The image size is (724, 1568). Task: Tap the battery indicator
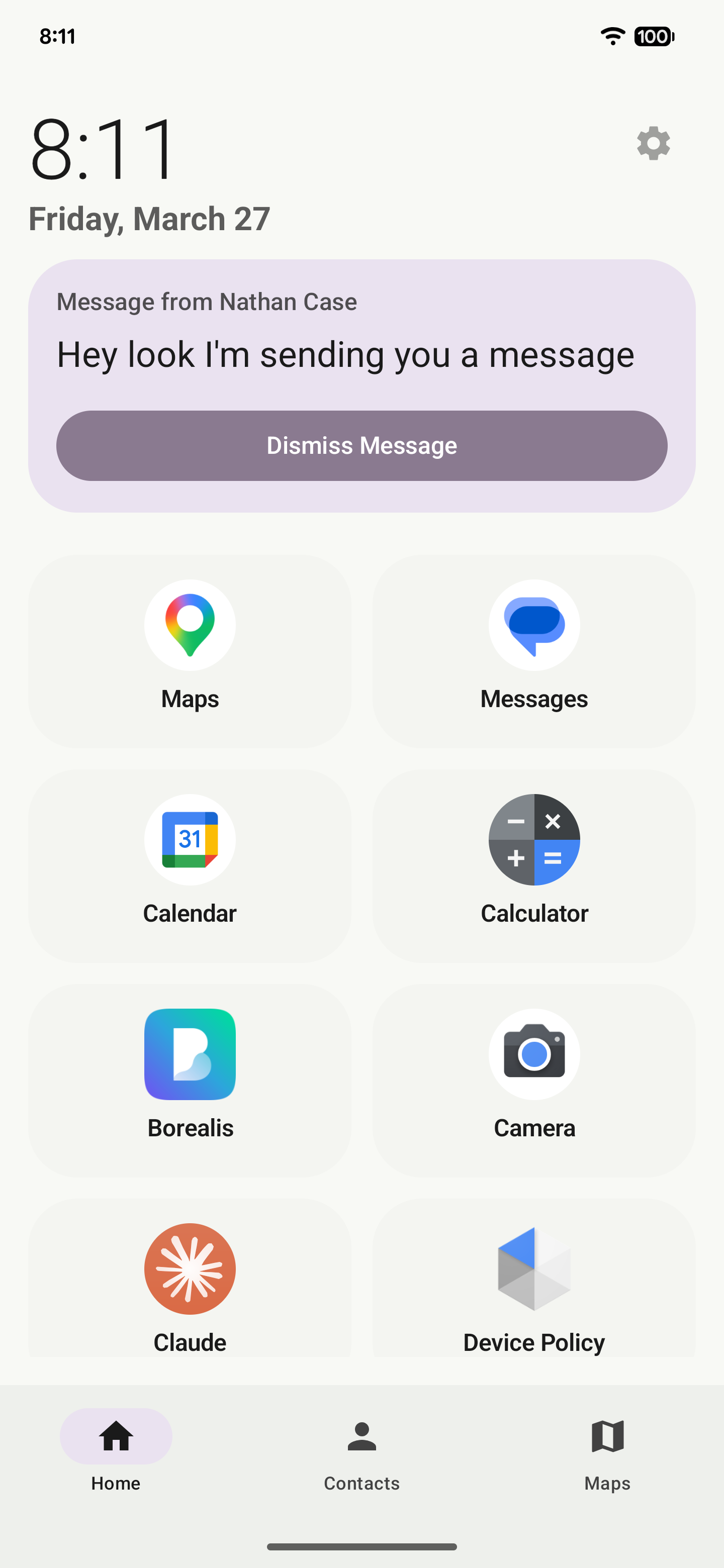[x=653, y=37]
